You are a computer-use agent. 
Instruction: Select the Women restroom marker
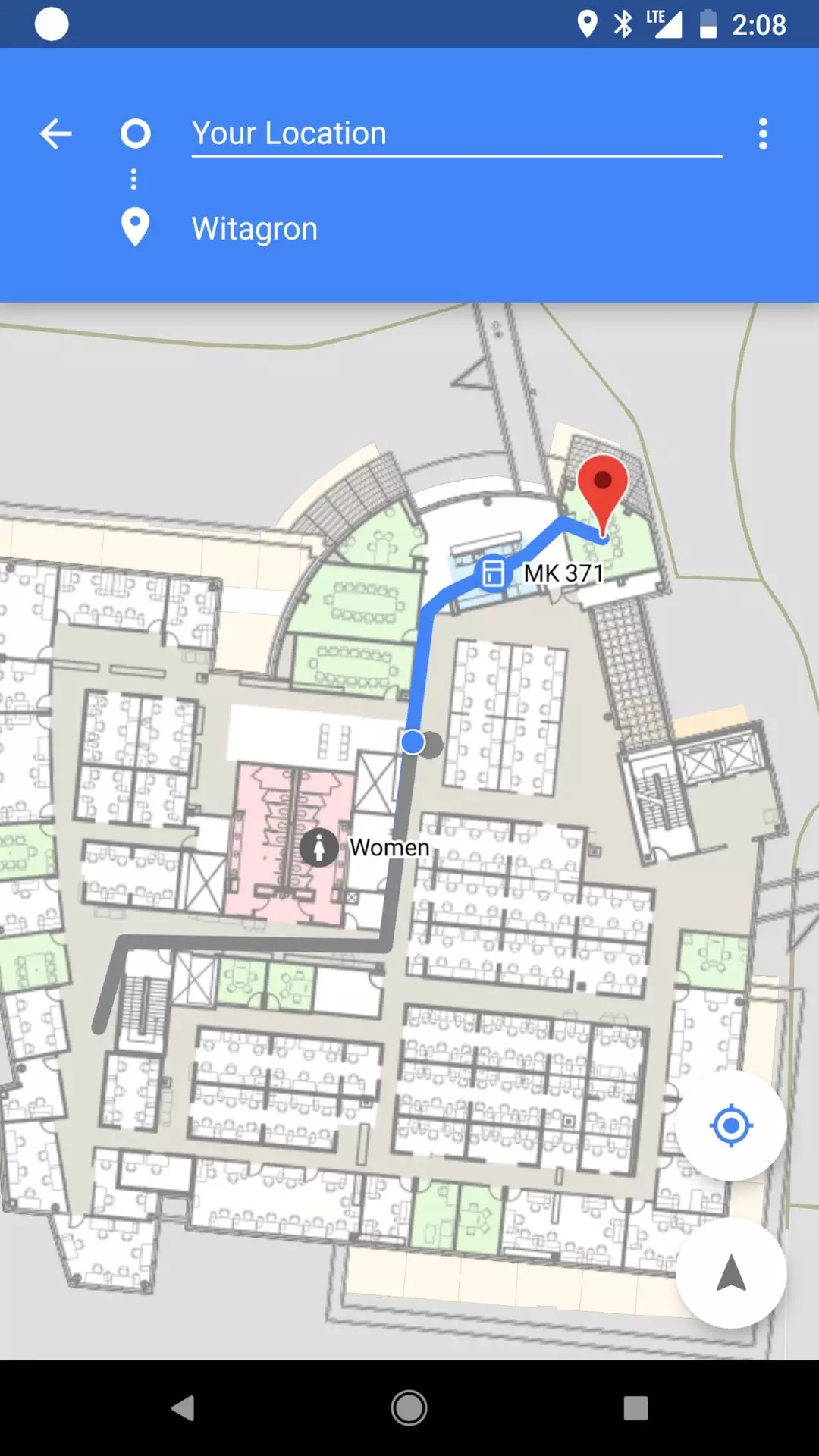point(319,847)
